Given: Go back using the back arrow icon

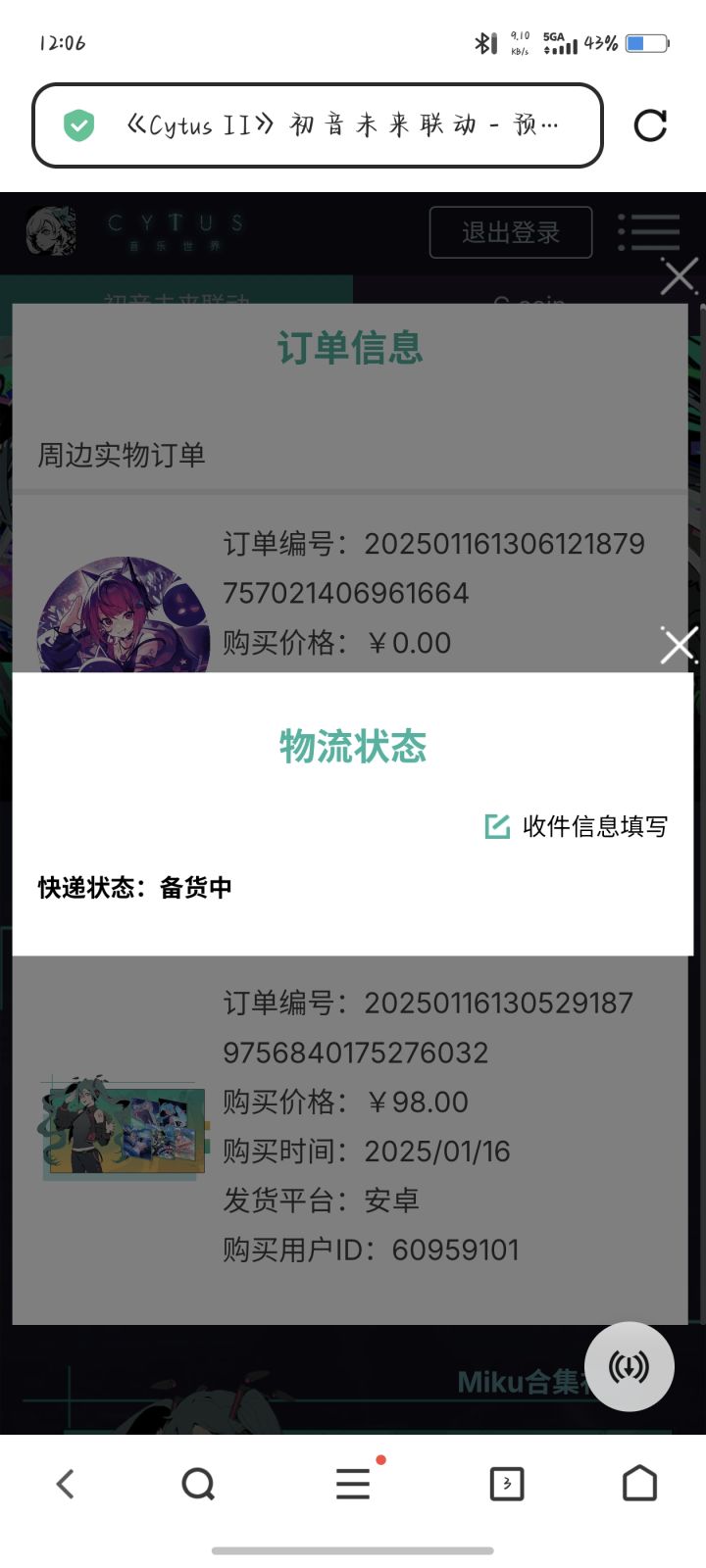Looking at the screenshot, I should (65, 1482).
